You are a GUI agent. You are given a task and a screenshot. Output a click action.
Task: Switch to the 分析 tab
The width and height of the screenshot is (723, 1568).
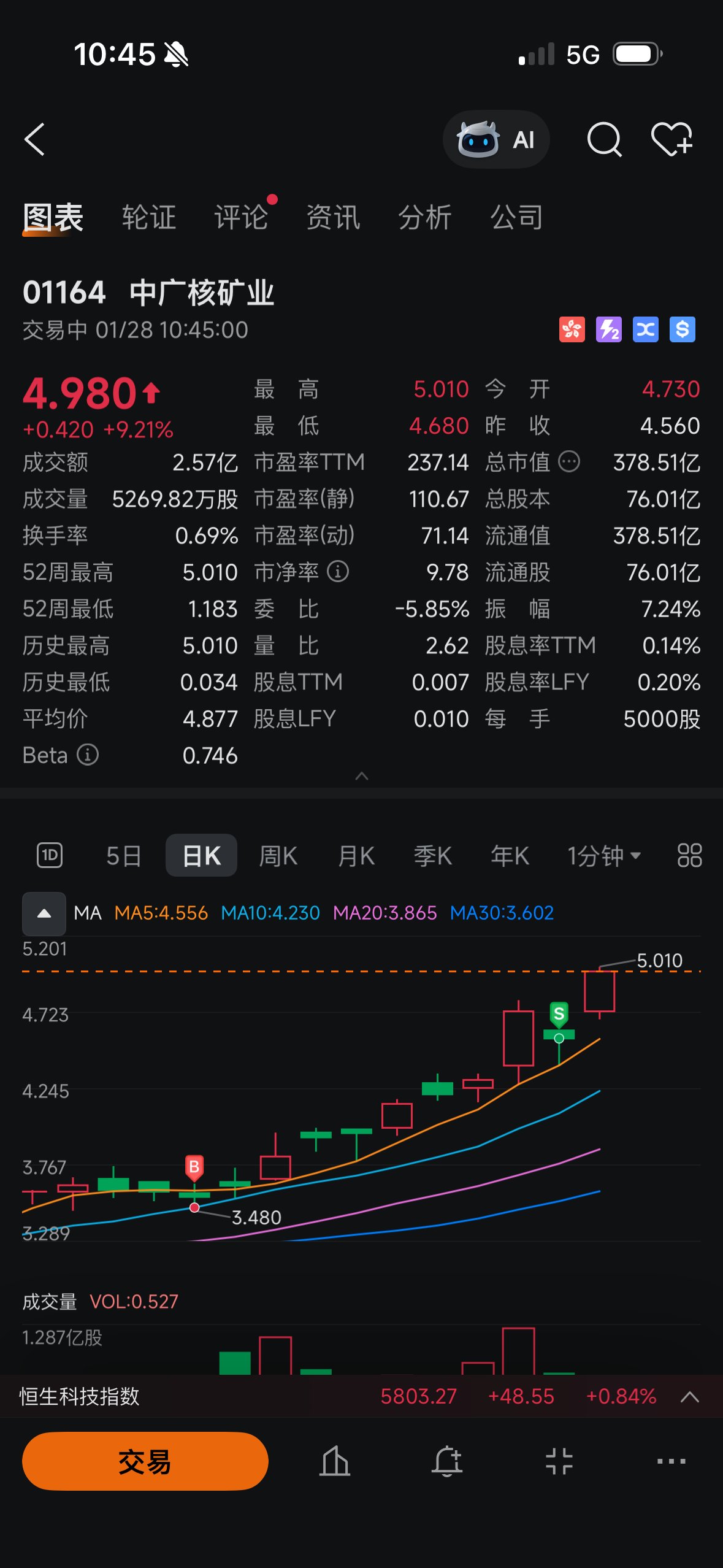425,217
